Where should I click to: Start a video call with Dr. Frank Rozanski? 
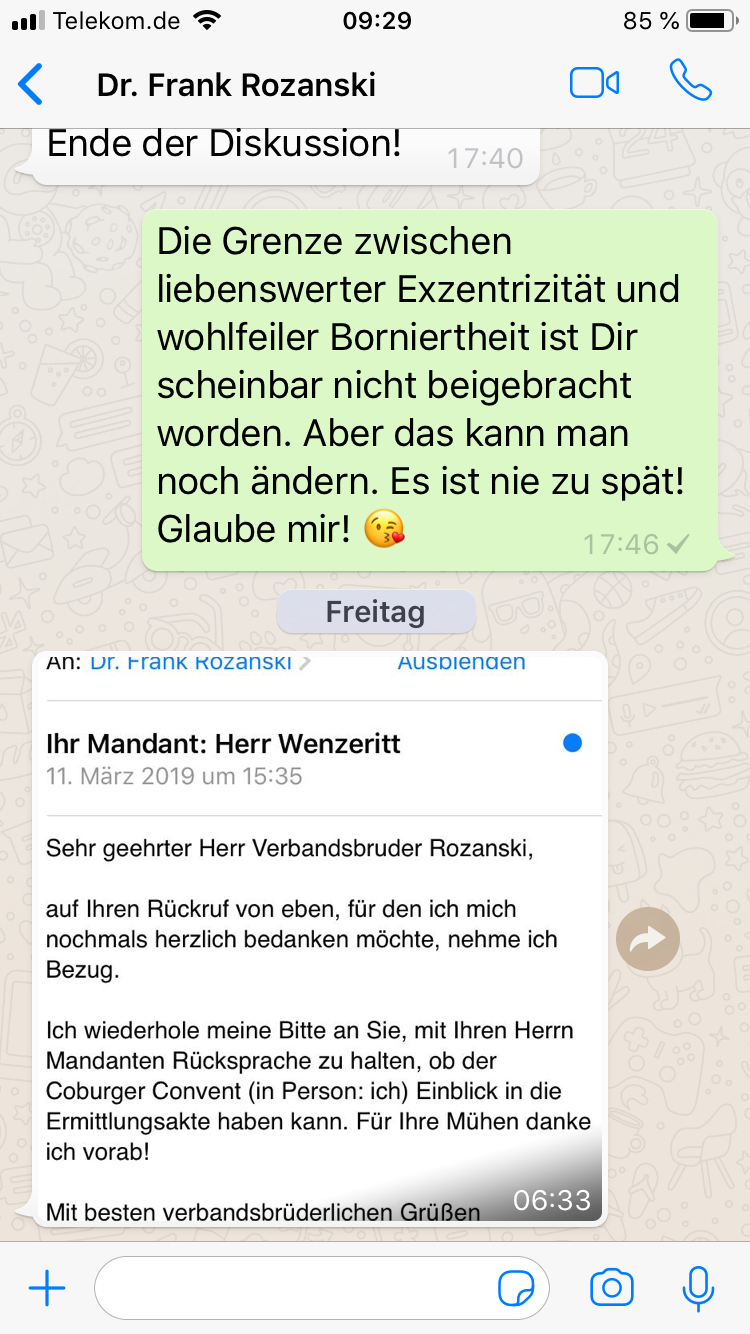594,83
